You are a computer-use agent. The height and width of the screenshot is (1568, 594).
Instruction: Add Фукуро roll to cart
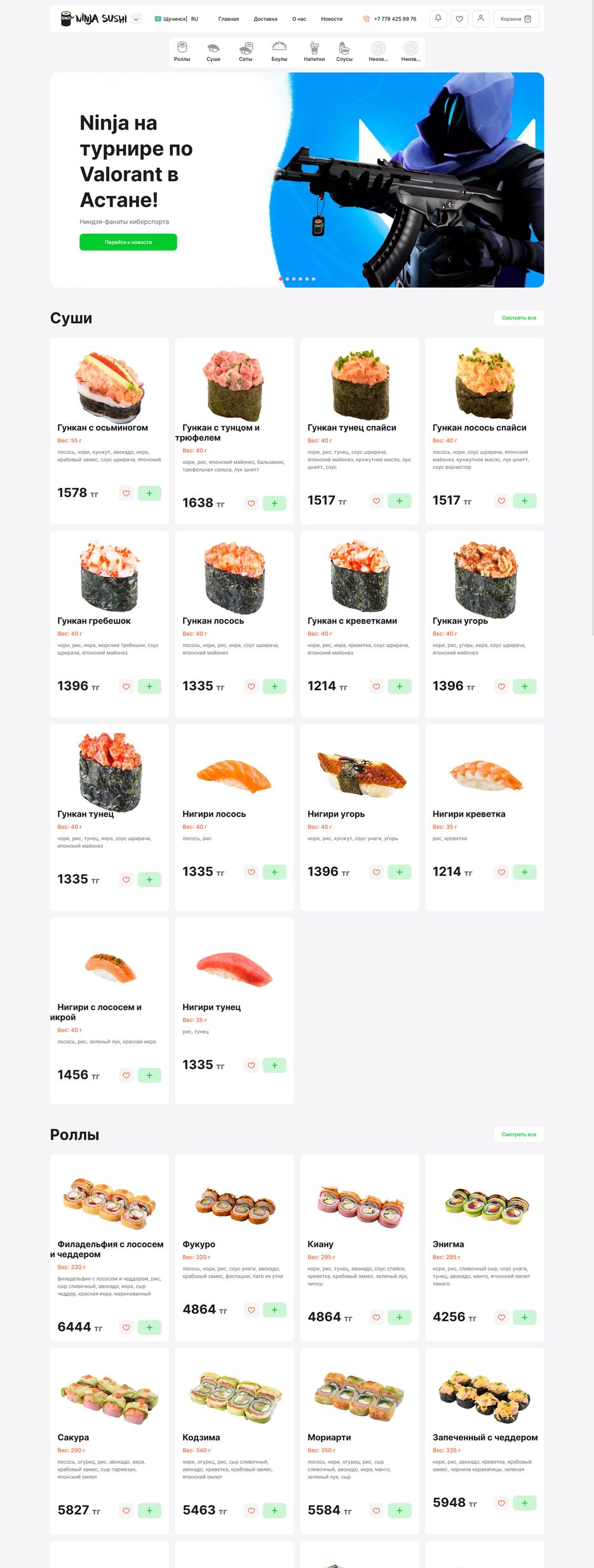[274, 1309]
